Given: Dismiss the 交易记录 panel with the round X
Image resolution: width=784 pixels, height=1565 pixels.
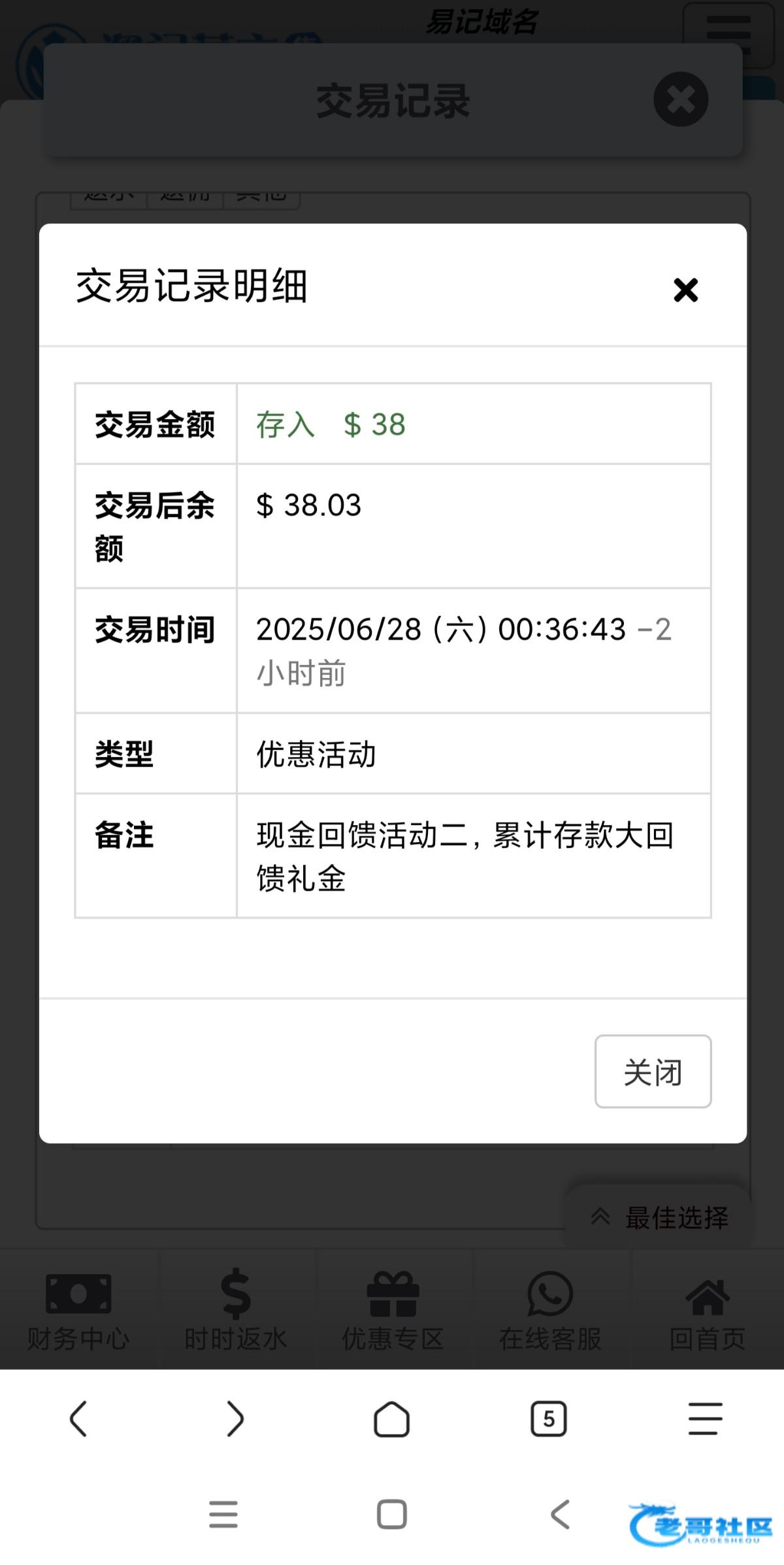Looking at the screenshot, I should pyautogui.click(x=681, y=99).
